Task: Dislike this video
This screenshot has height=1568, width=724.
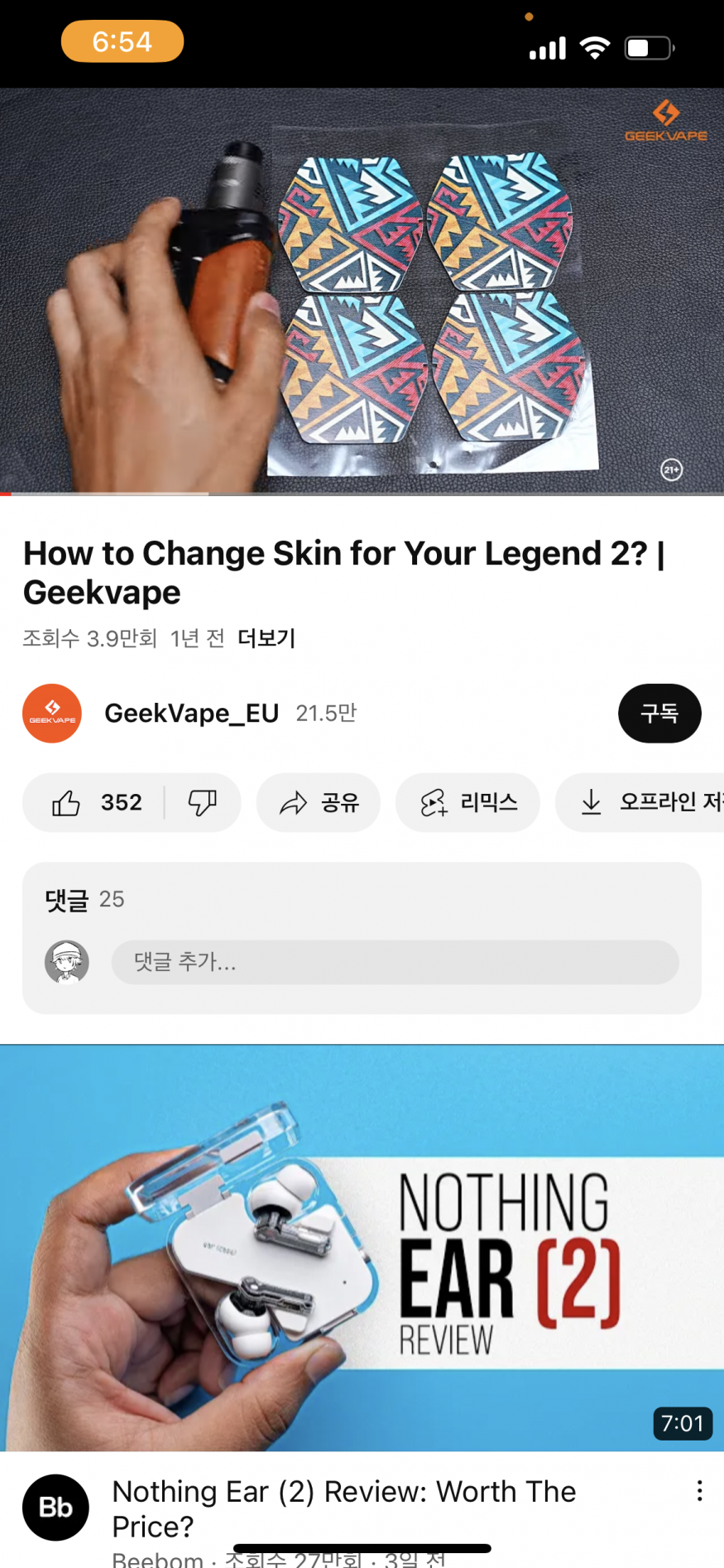Action: (203, 802)
